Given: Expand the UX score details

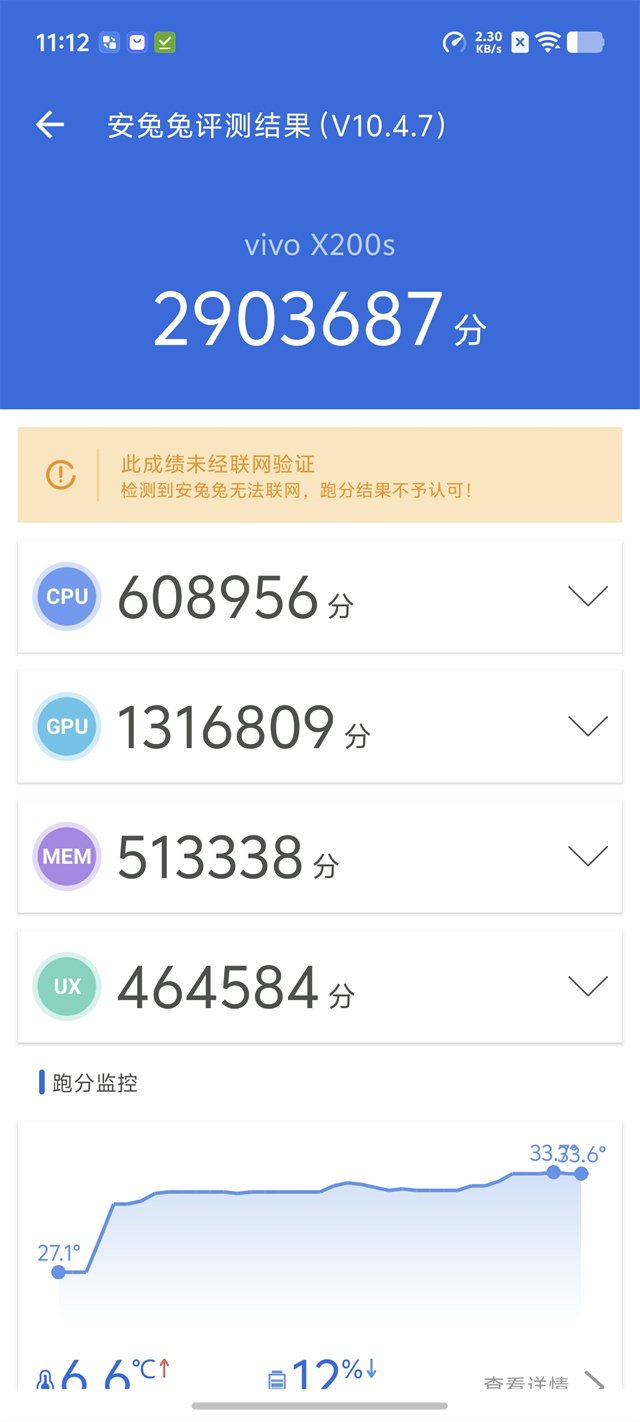Looking at the screenshot, I should [587, 986].
